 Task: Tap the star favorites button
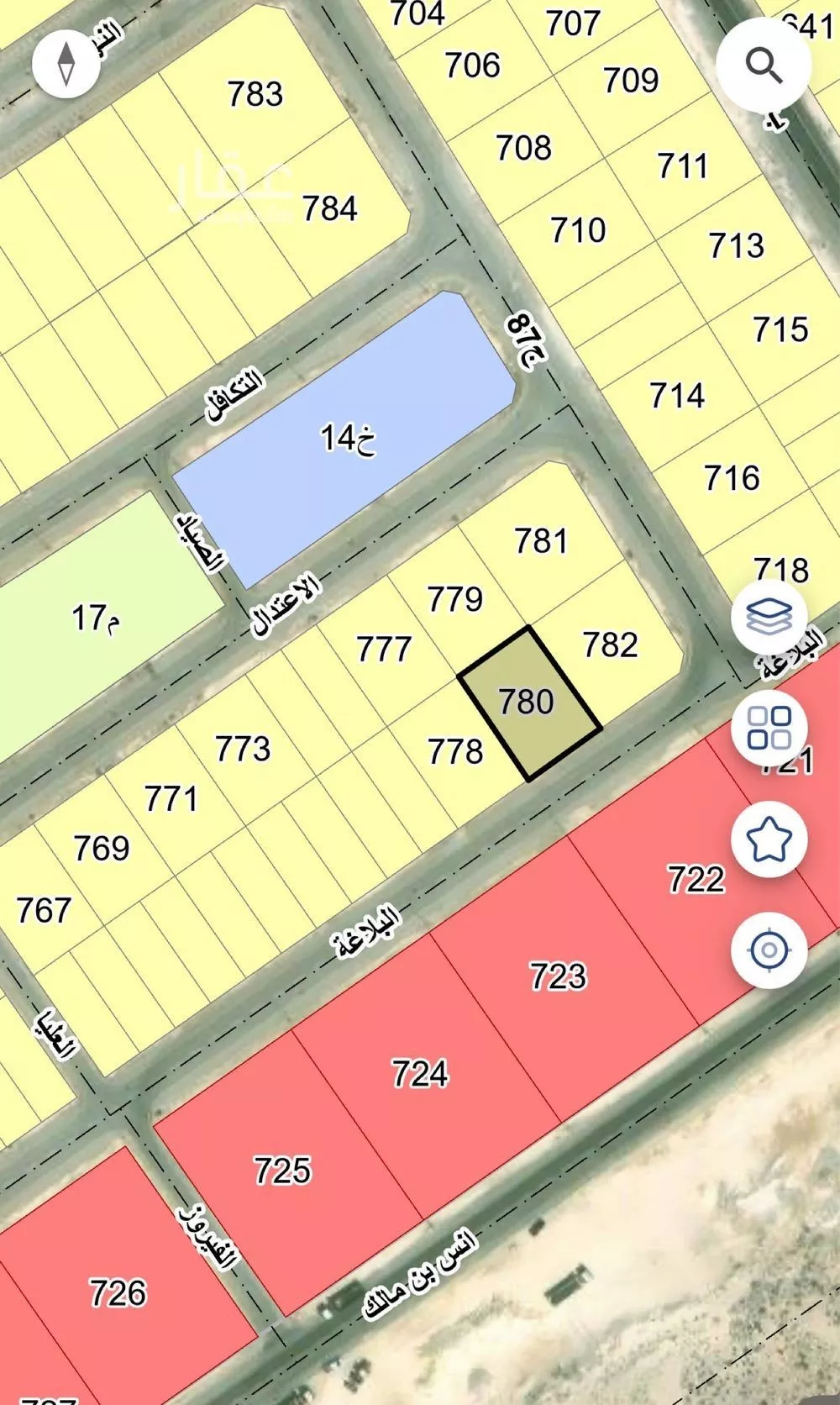tap(769, 839)
